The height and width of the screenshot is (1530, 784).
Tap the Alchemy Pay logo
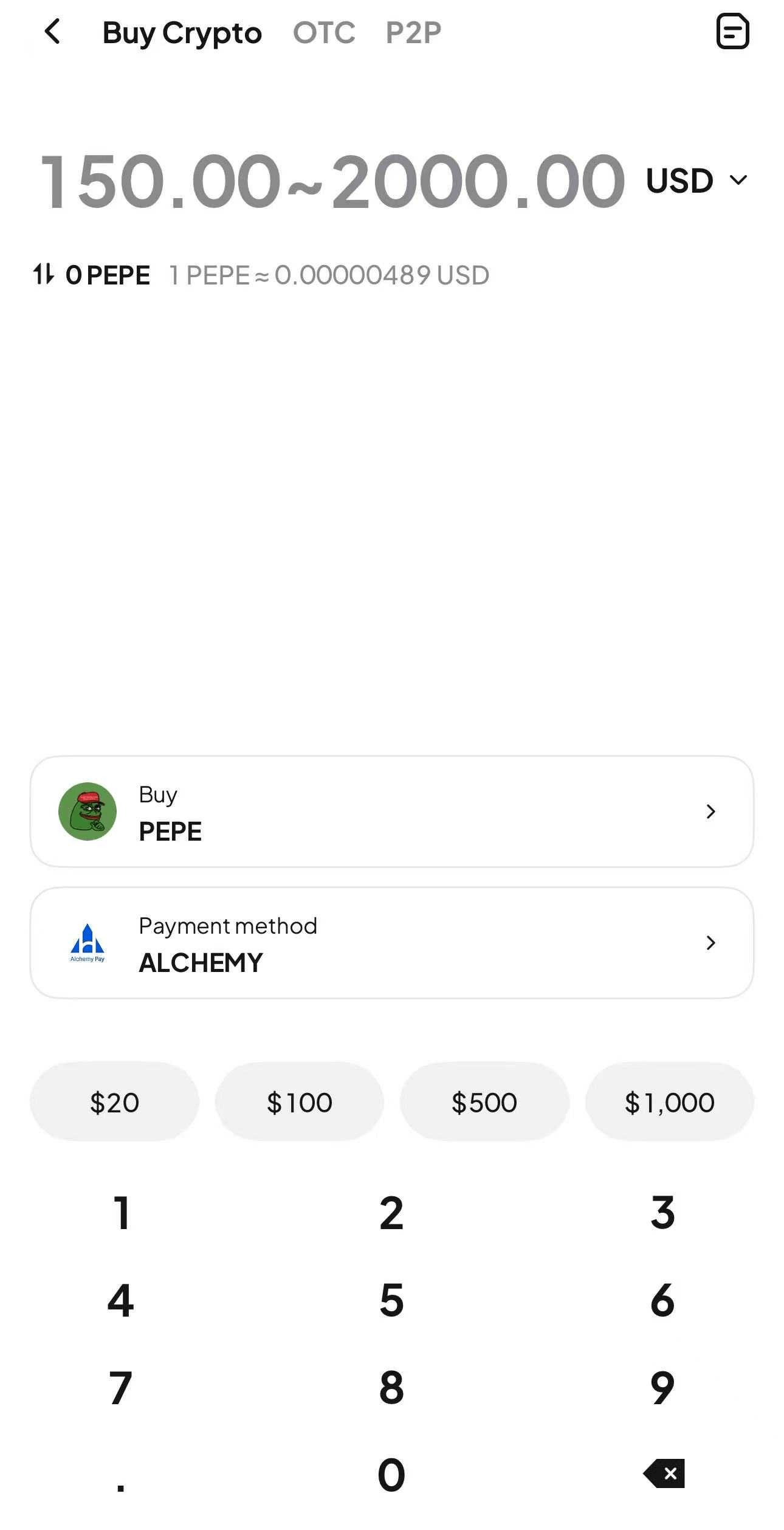pos(87,943)
